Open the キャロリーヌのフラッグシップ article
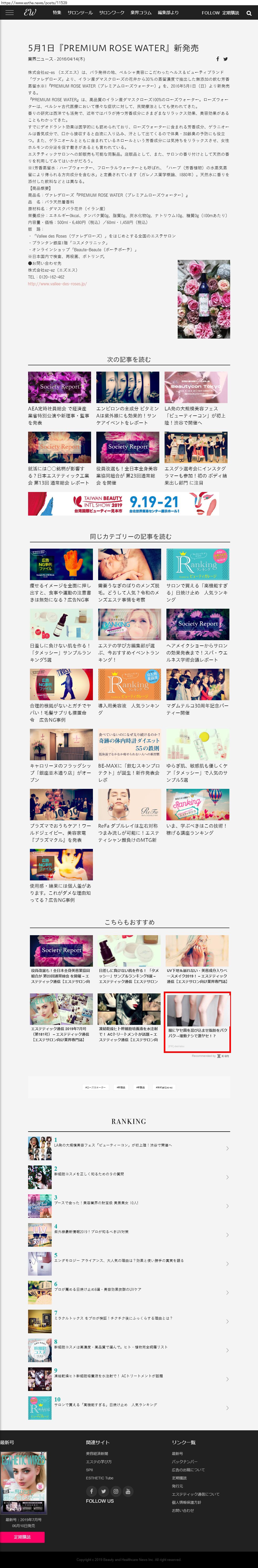The height and width of the screenshot is (1568, 258). click(x=61, y=755)
